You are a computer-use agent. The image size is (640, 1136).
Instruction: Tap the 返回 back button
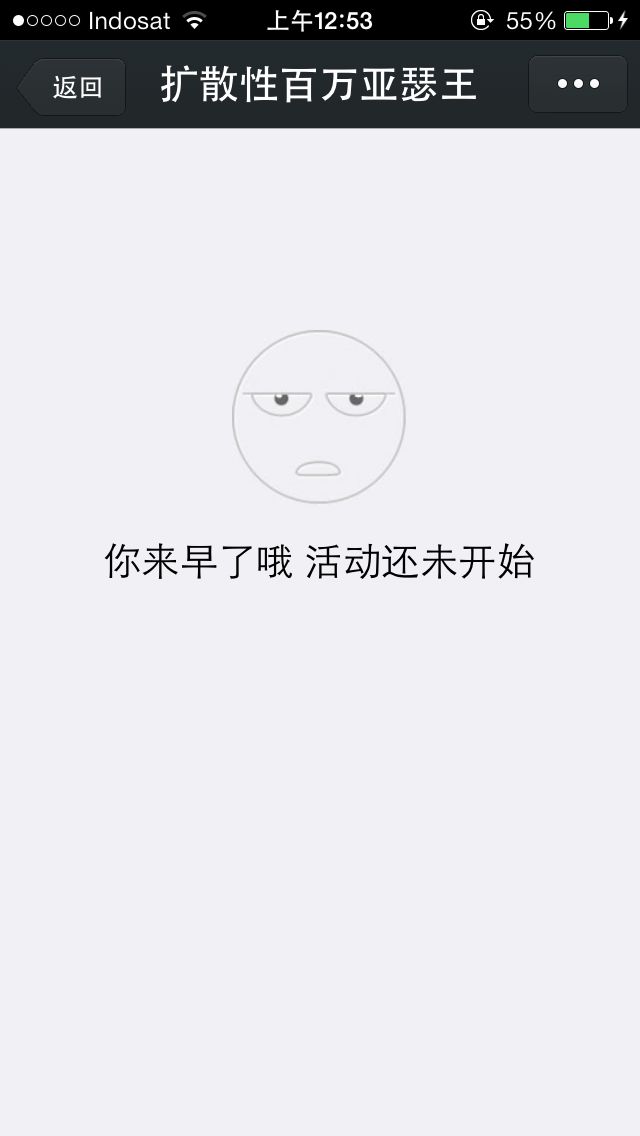72,87
